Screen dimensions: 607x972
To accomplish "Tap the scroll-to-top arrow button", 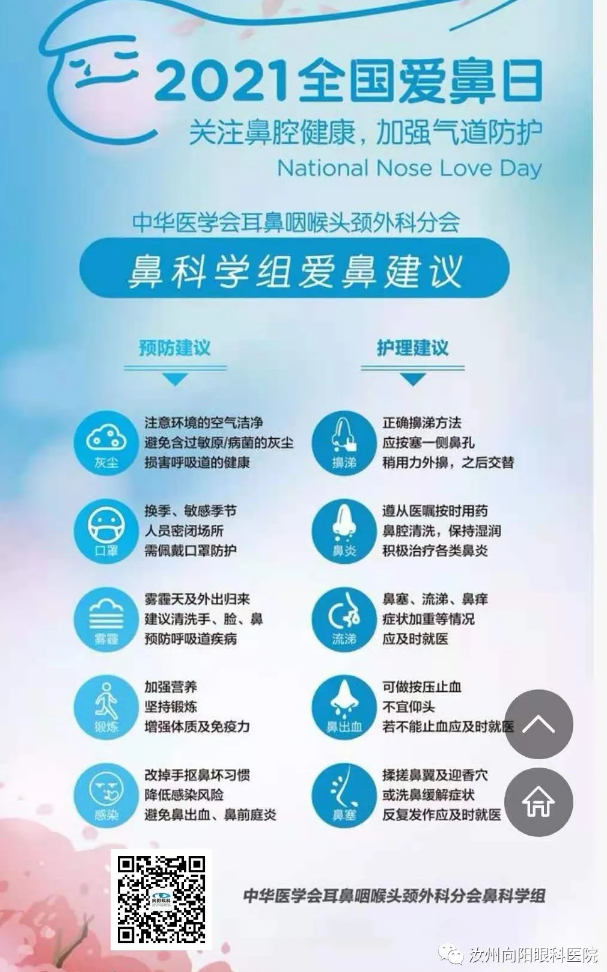I will tap(538, 724).
